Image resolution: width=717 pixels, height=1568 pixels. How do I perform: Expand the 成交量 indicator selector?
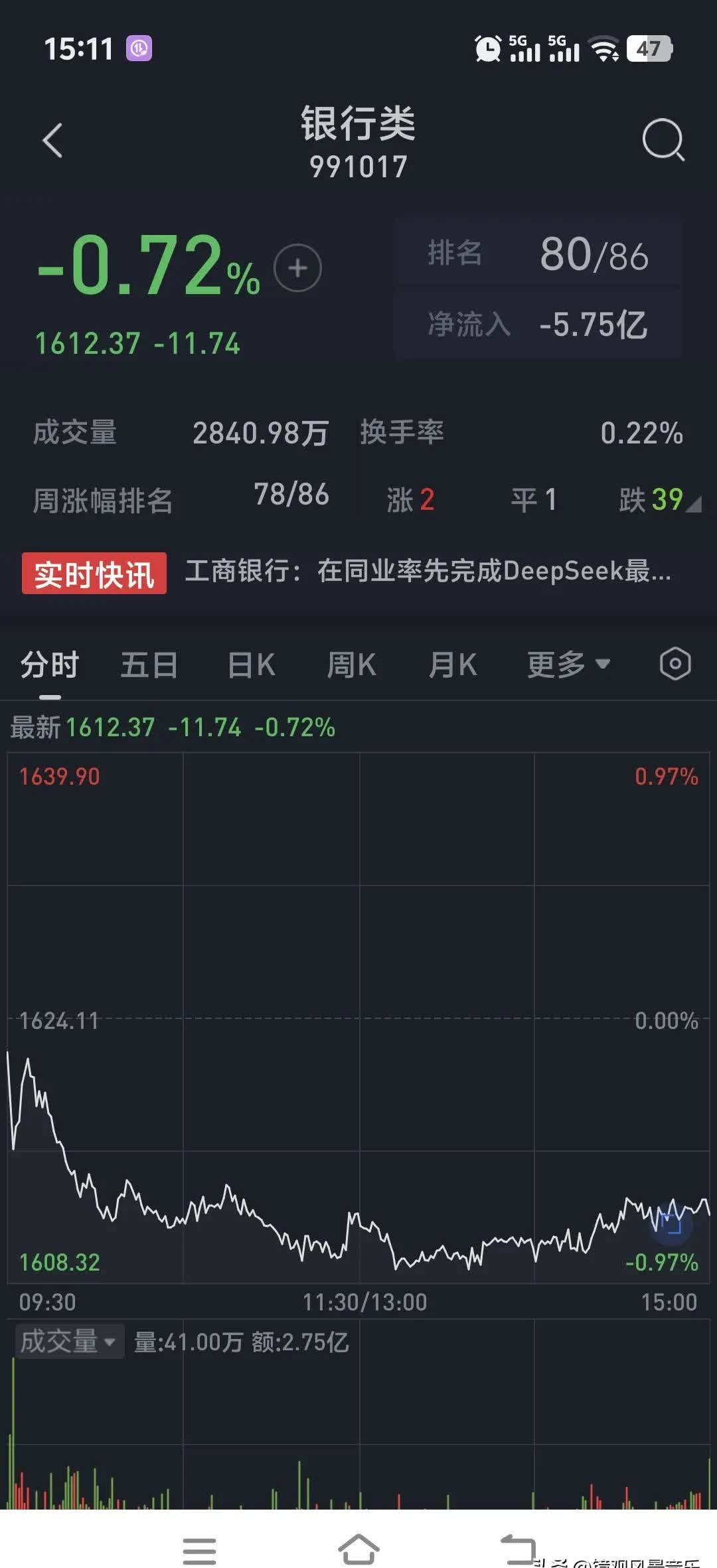point(68,1341)
